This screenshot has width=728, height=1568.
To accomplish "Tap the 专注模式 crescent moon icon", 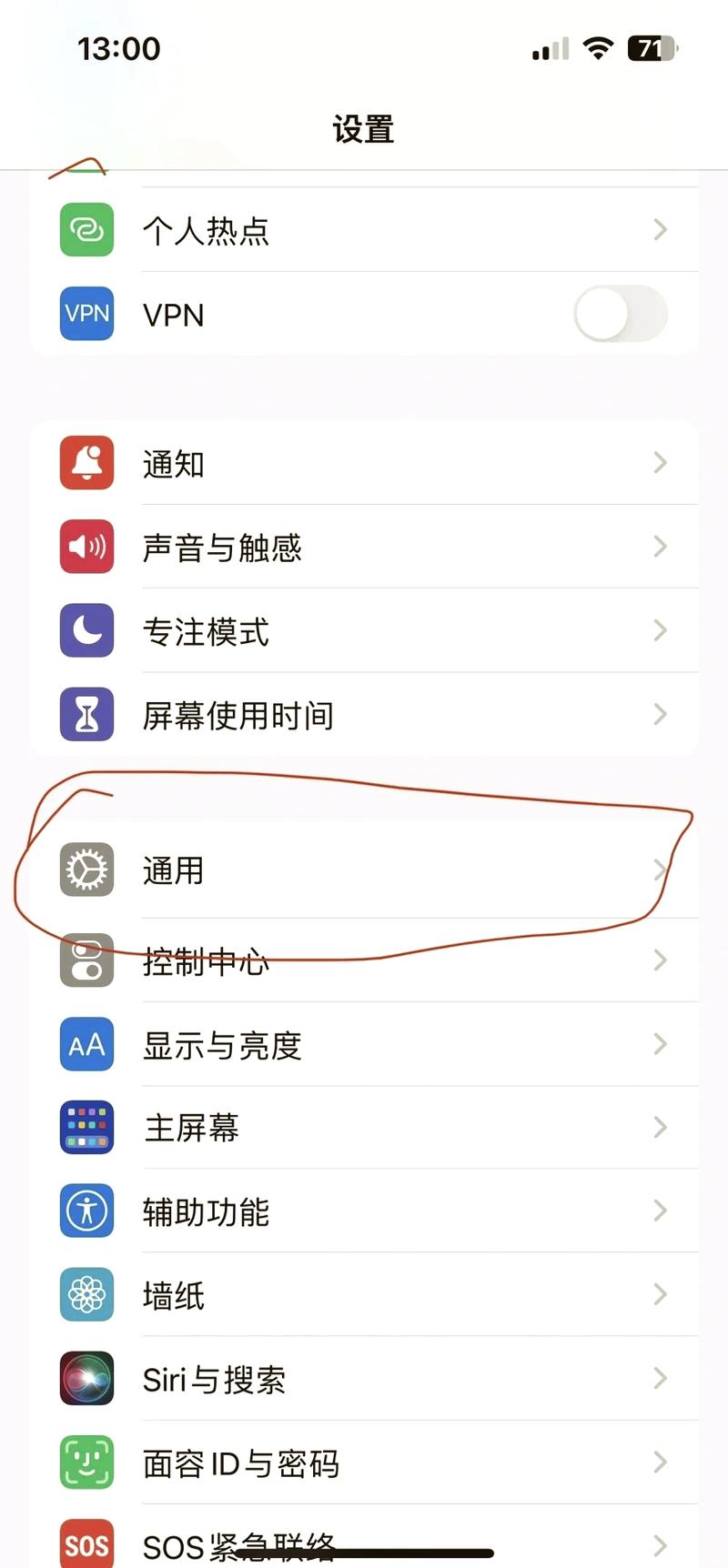I will [x=86, y=630].
